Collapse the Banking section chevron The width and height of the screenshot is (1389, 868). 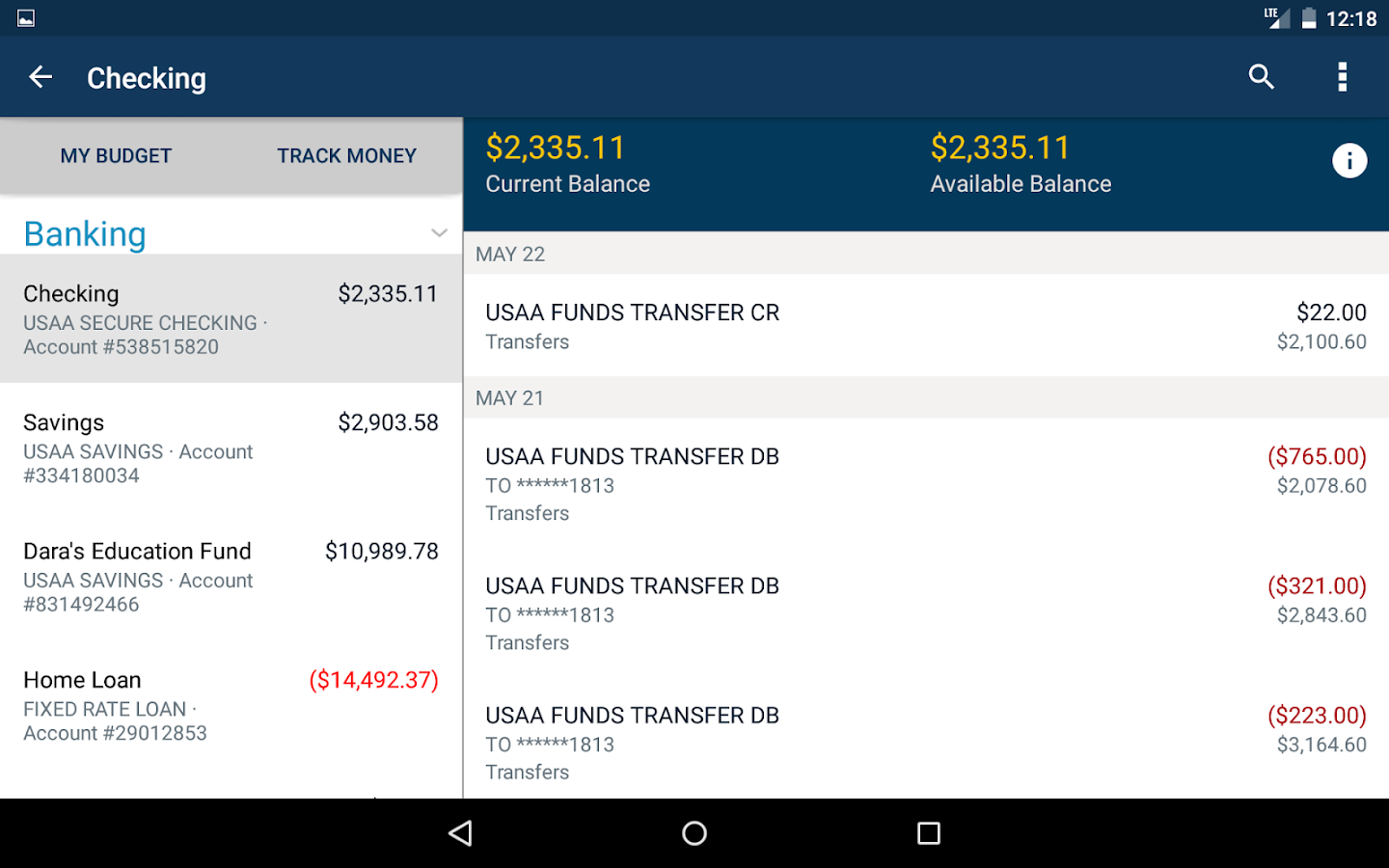tap(439, 233)
